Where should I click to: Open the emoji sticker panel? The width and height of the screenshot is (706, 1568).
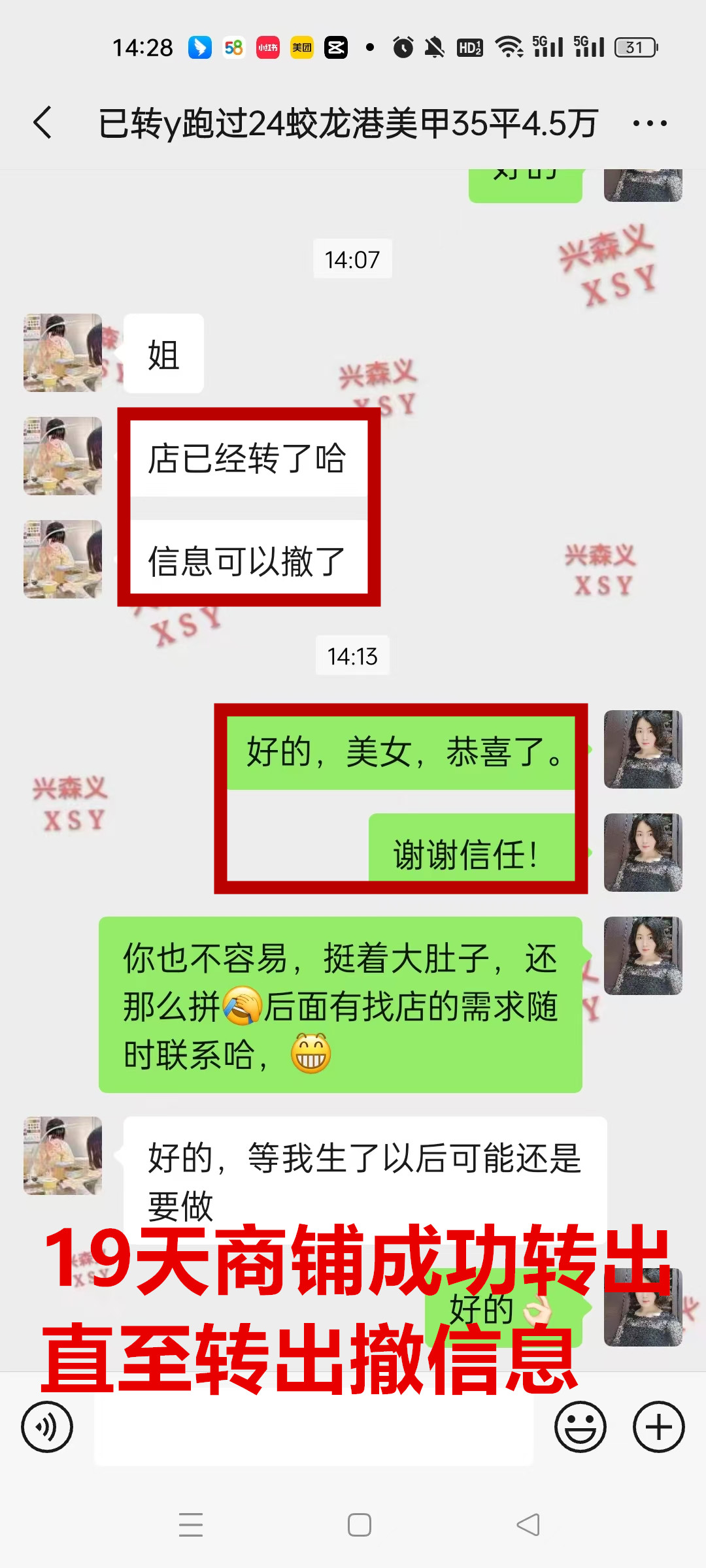[580, 1427]
